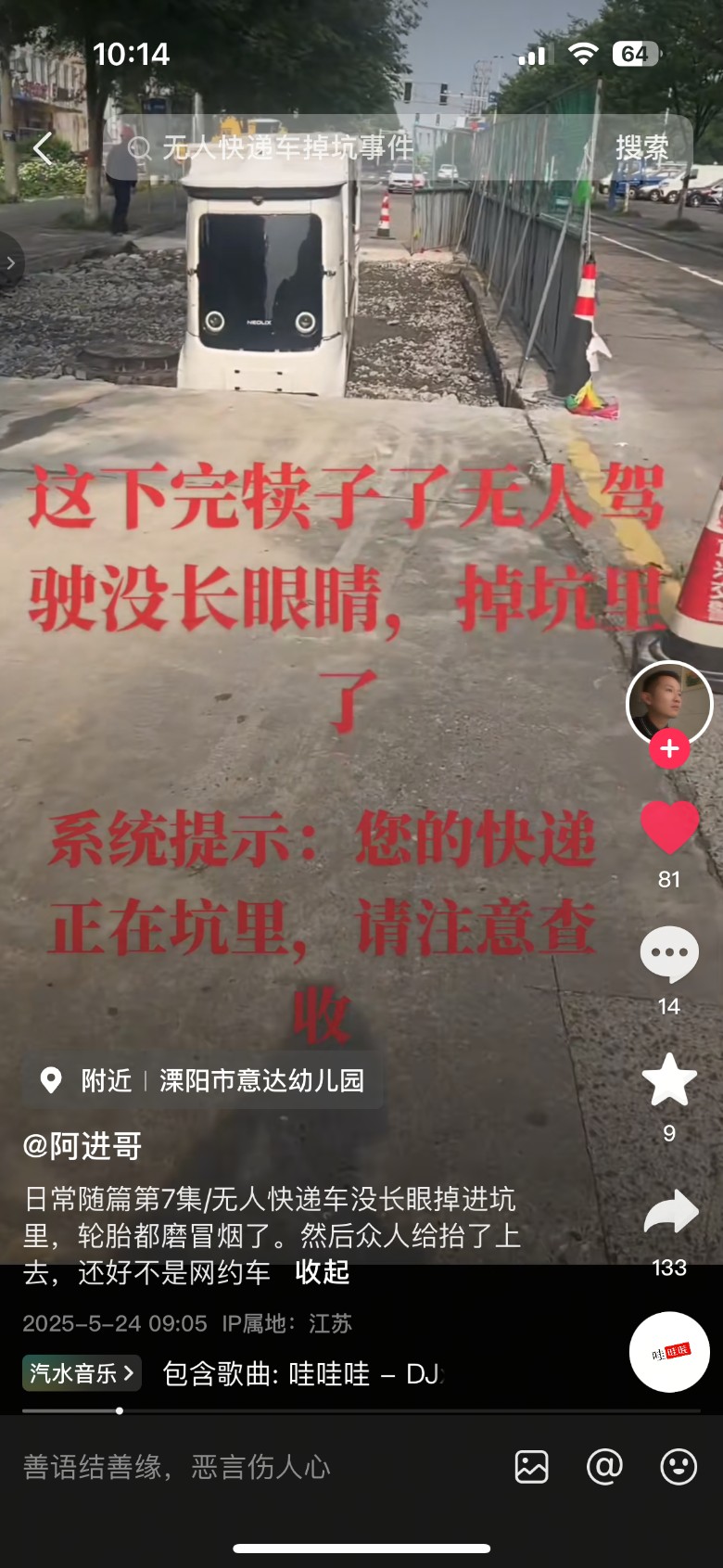Tap the 搜索 button

641,147
